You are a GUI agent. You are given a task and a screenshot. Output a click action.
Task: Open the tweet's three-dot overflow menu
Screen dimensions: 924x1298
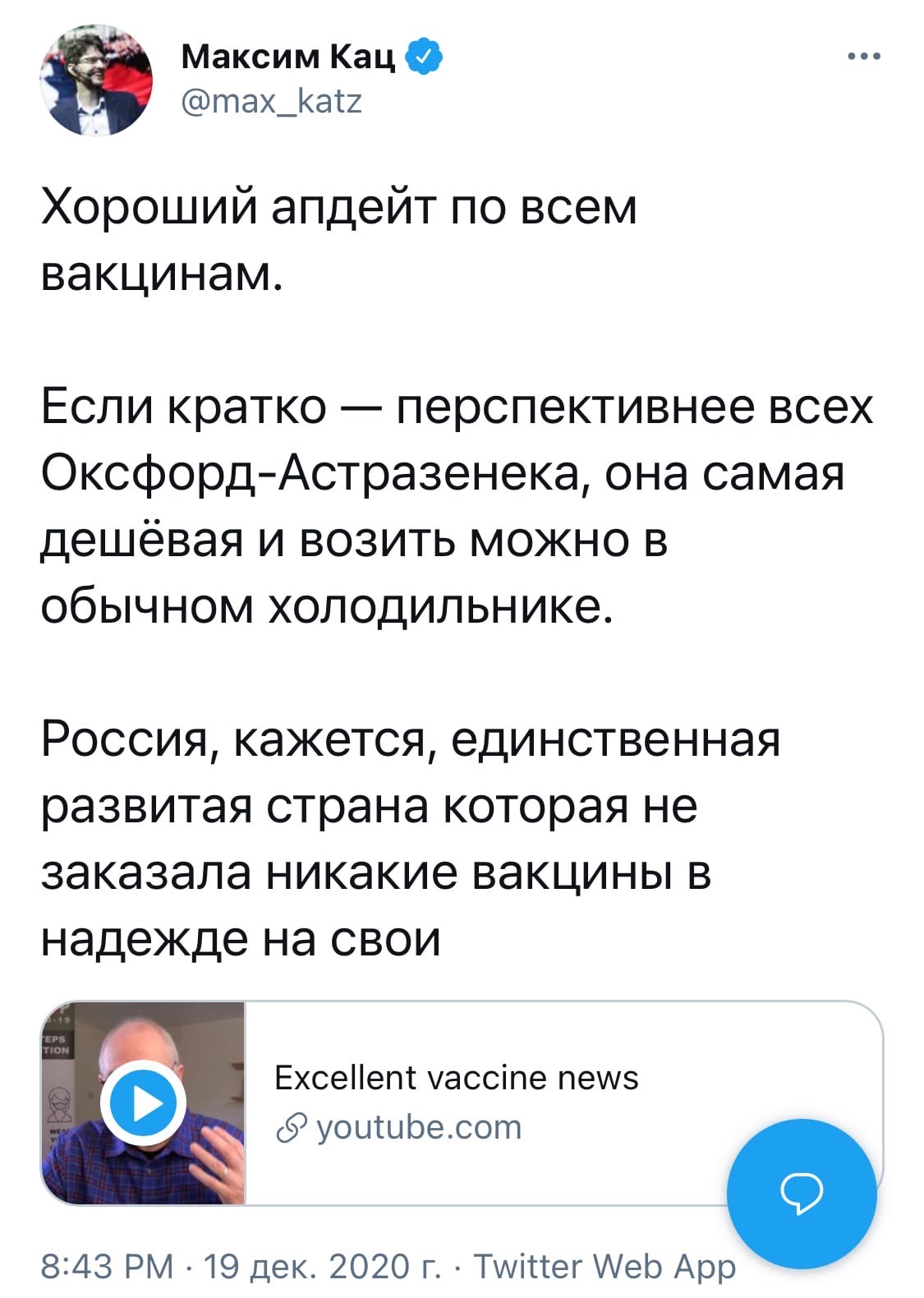pos(864,58)
